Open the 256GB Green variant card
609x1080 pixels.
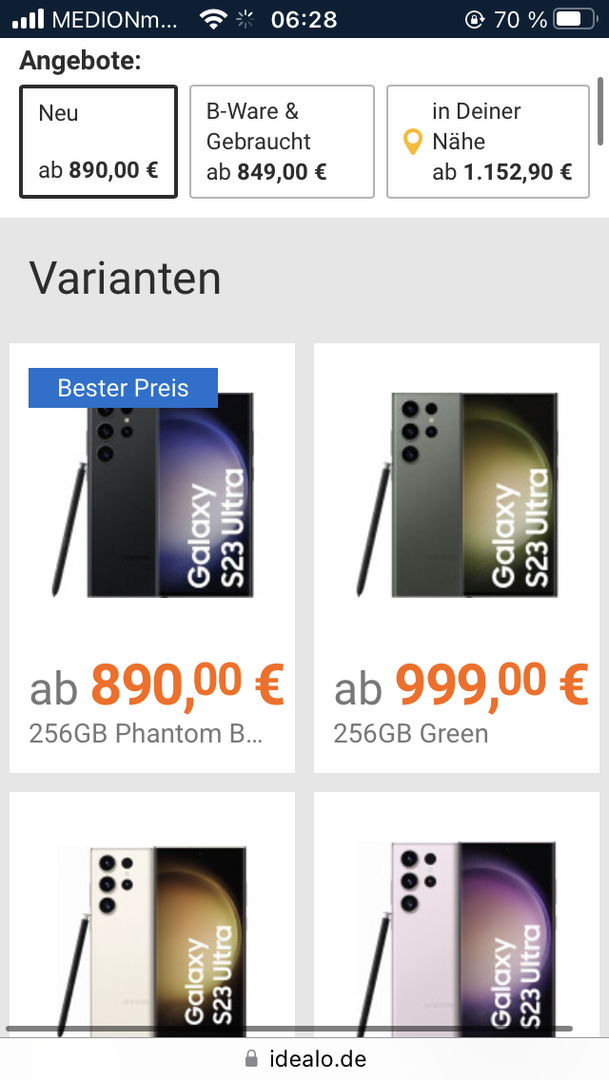point(456,557)
